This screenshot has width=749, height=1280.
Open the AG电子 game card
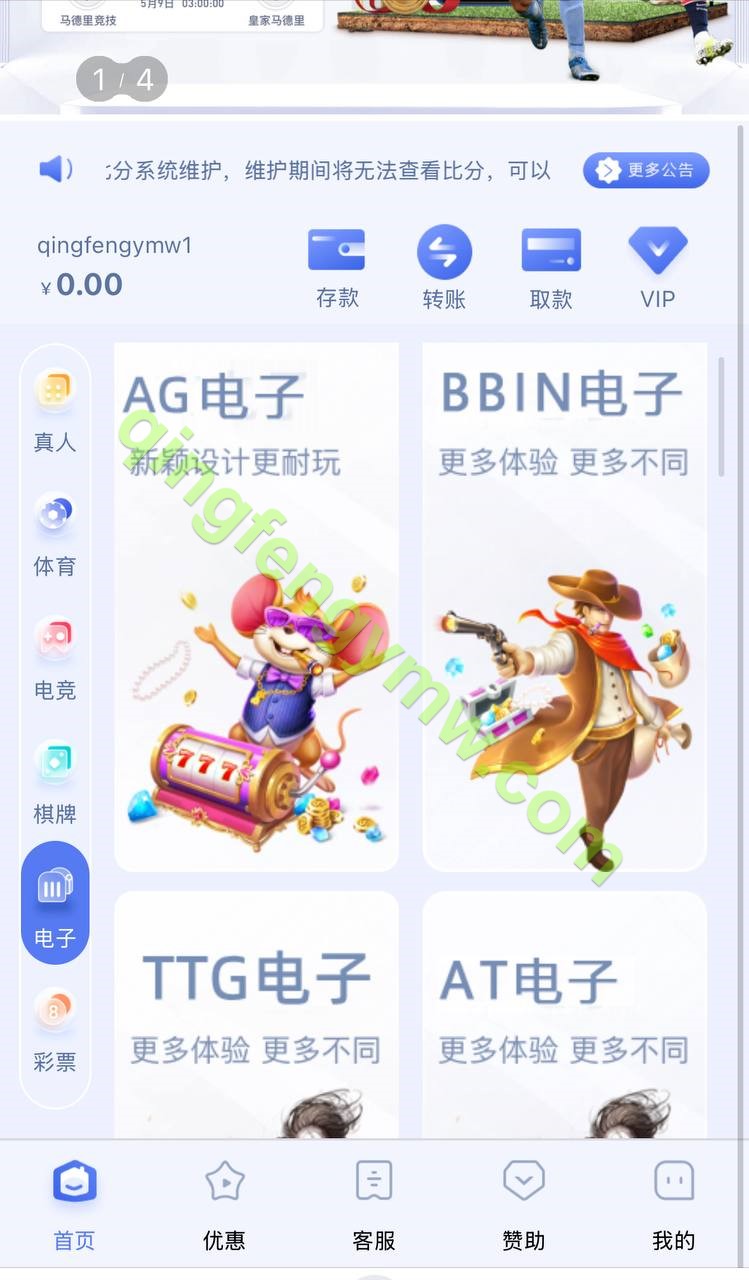click(257, 606)
